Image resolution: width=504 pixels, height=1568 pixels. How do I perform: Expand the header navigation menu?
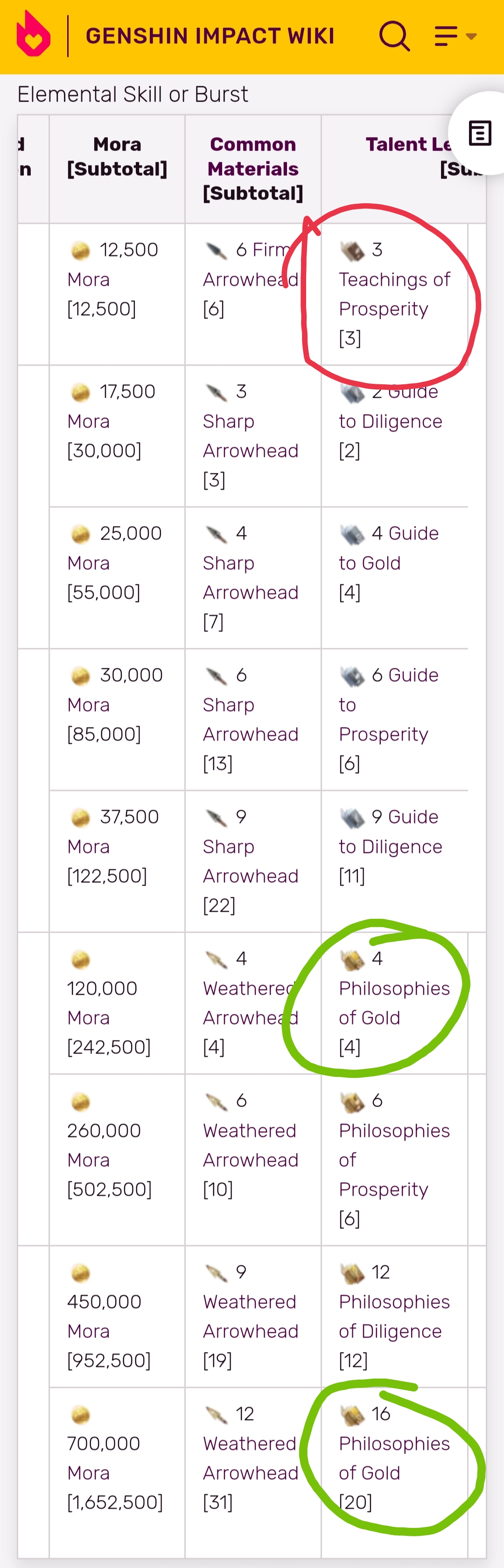[x=455, y=36]
